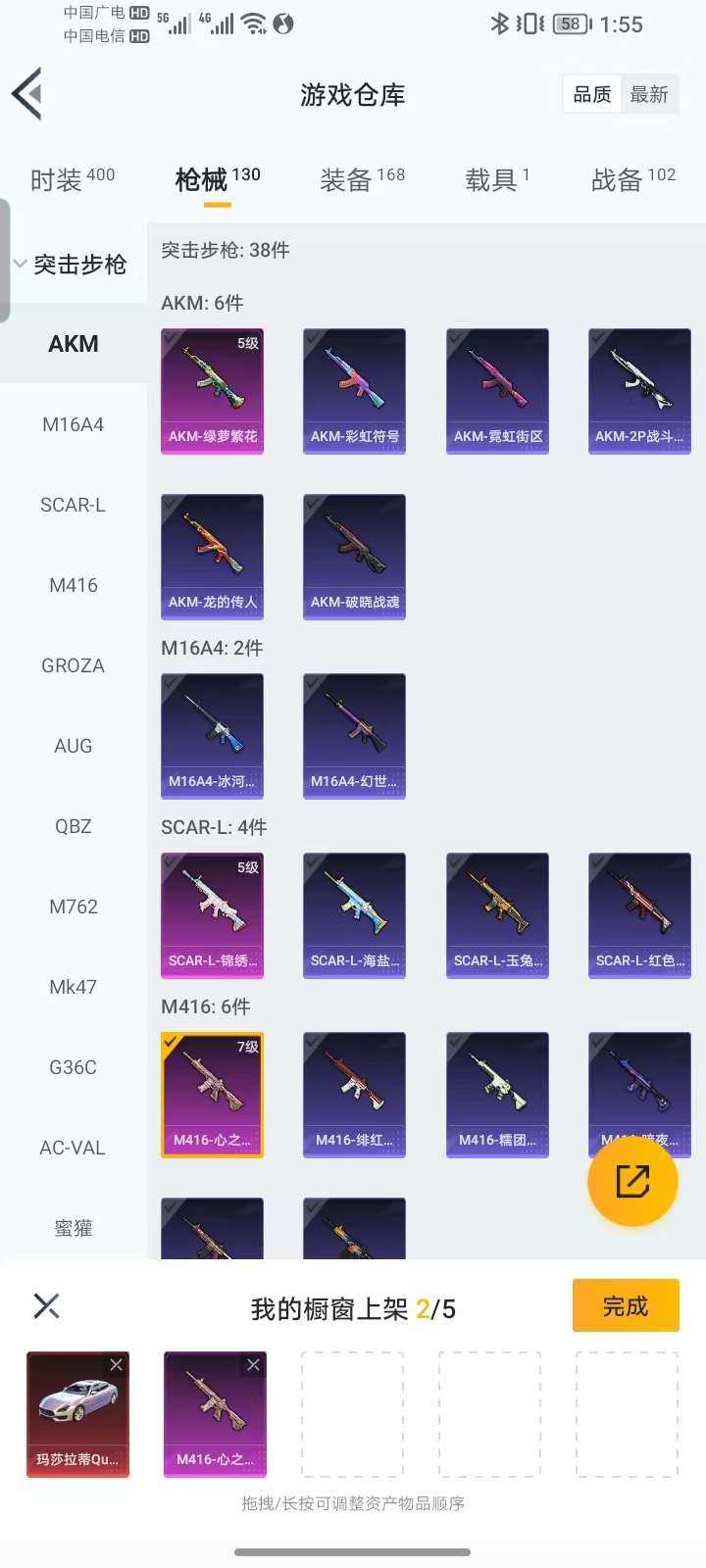Image resolution: width=706 pixels, height=1568 pixels.
Task: Select the AKM-彩虹符号 skin
Action: click(x=354, y=390)
